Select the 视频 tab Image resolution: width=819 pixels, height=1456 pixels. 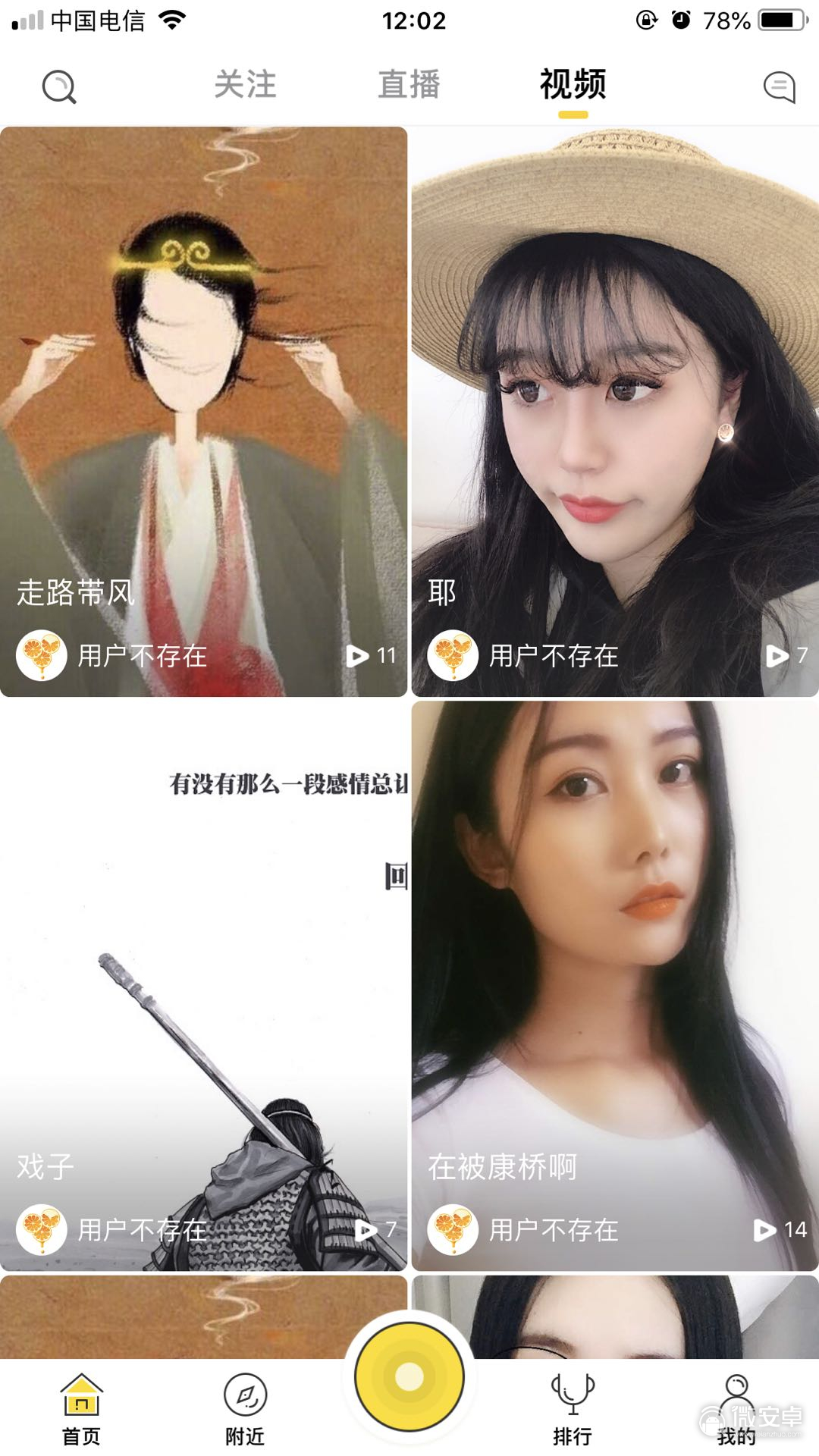(x=573, y=84)
